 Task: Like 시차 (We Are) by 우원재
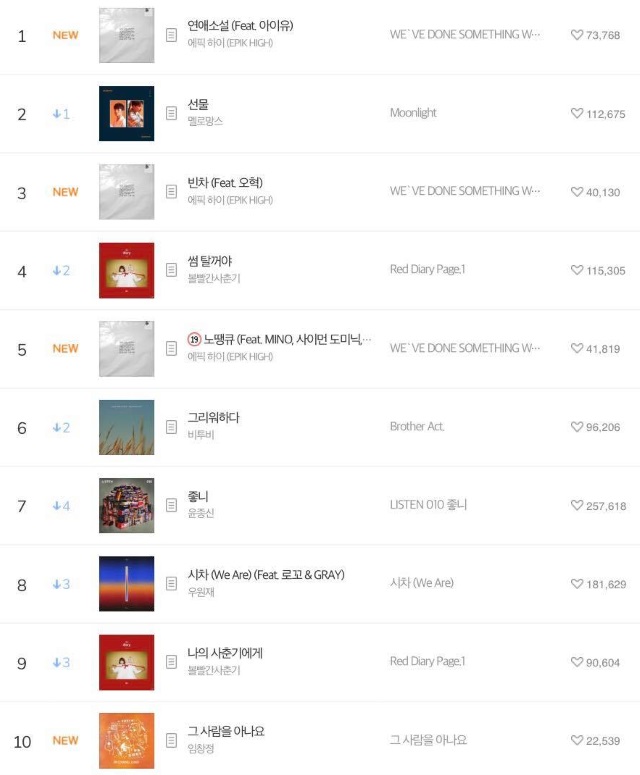[577, 584]
